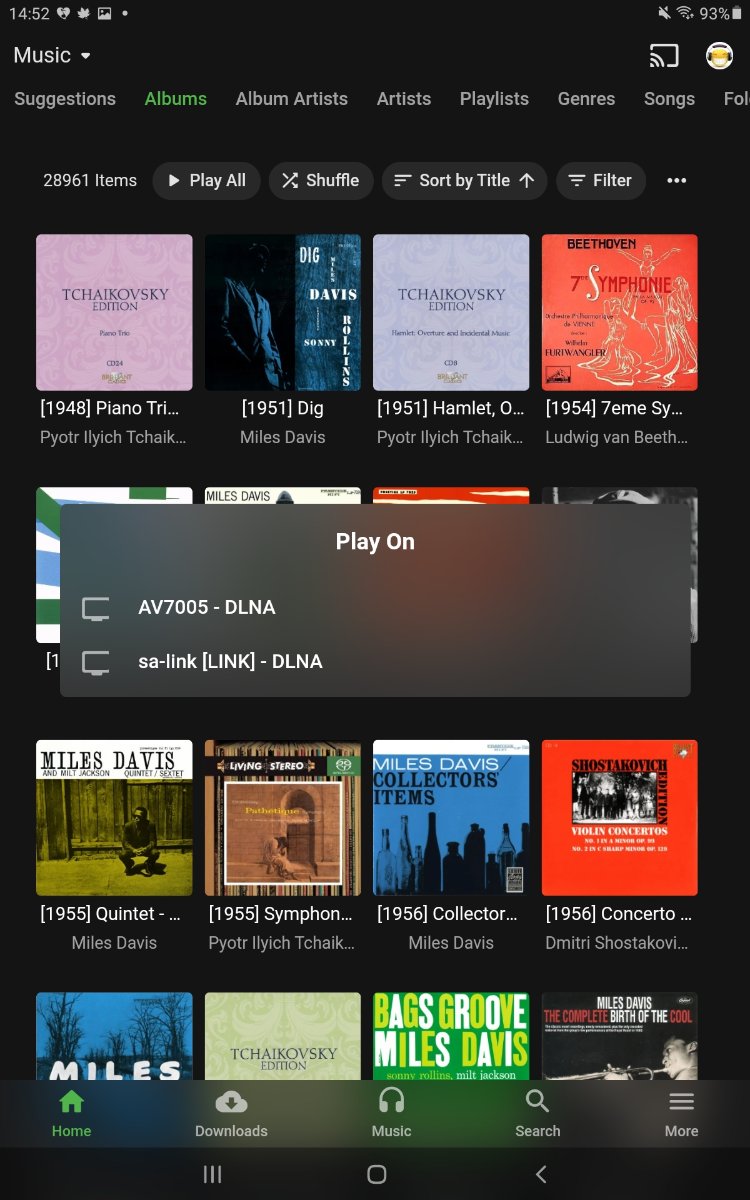Change the Sort by Title order
The width and height of the screenshot is (750, 1200).
click(464, 181)
